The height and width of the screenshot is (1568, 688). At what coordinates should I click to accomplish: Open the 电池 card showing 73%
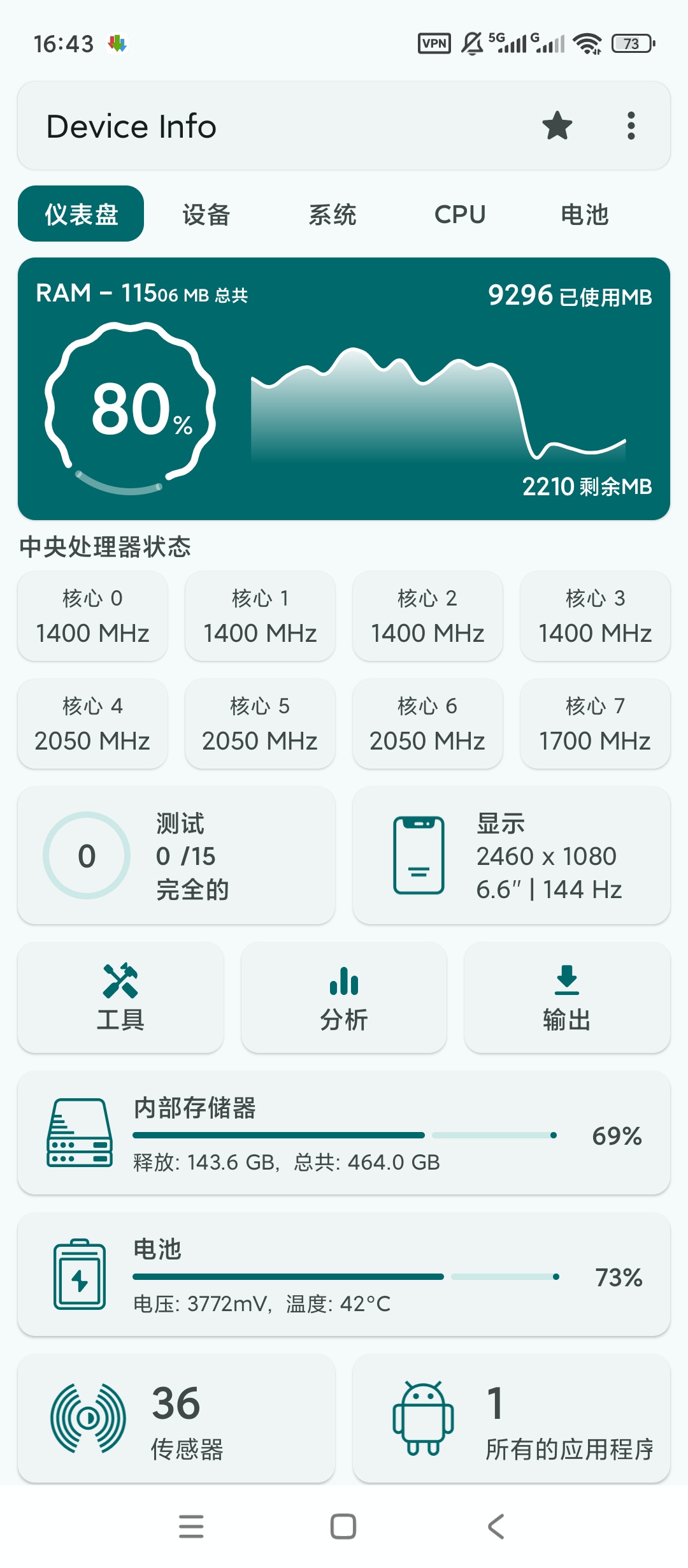pyautogui.click(x=344, y=1274)
